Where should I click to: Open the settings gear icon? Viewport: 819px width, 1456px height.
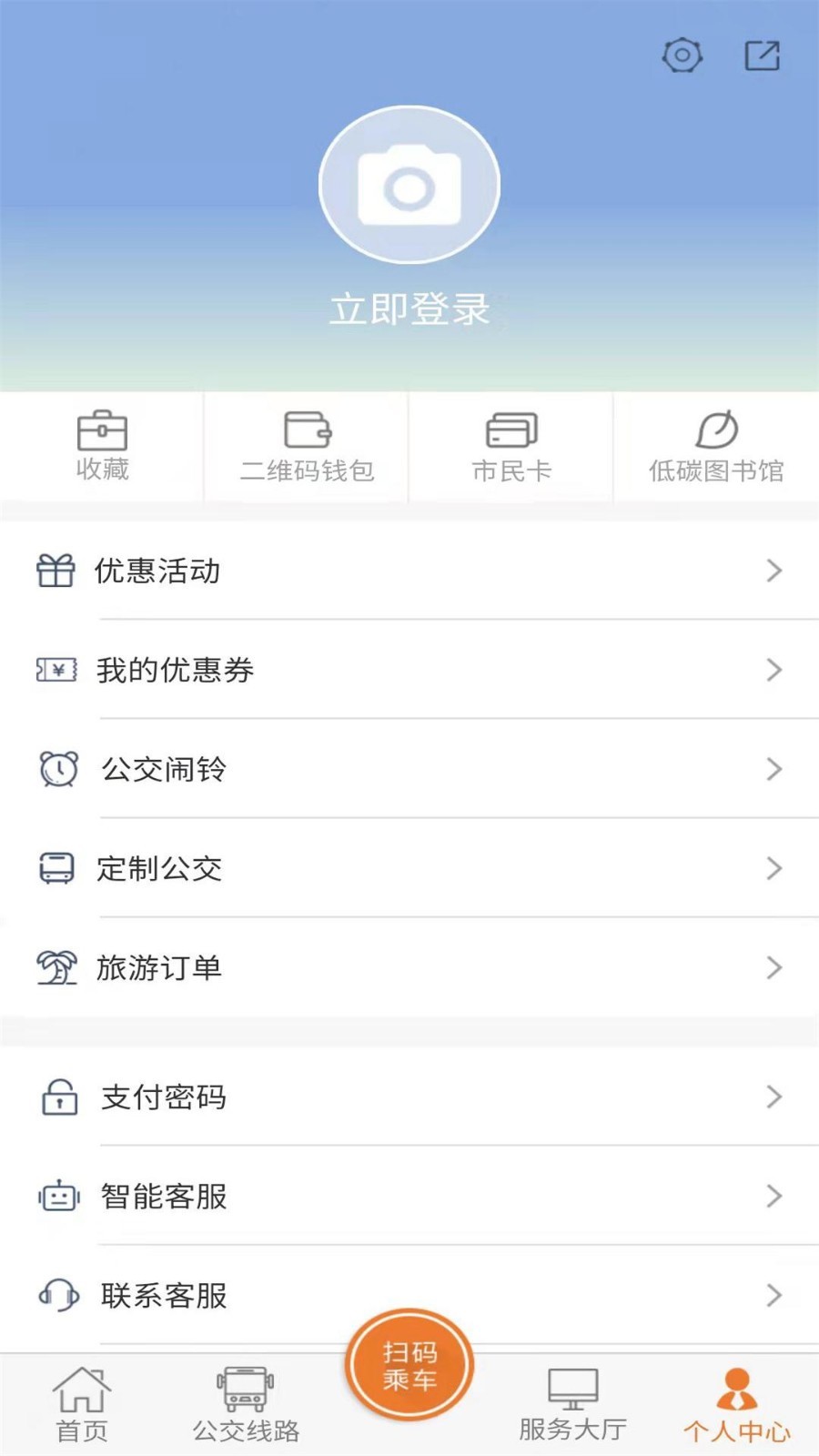(x=681, y=56)
